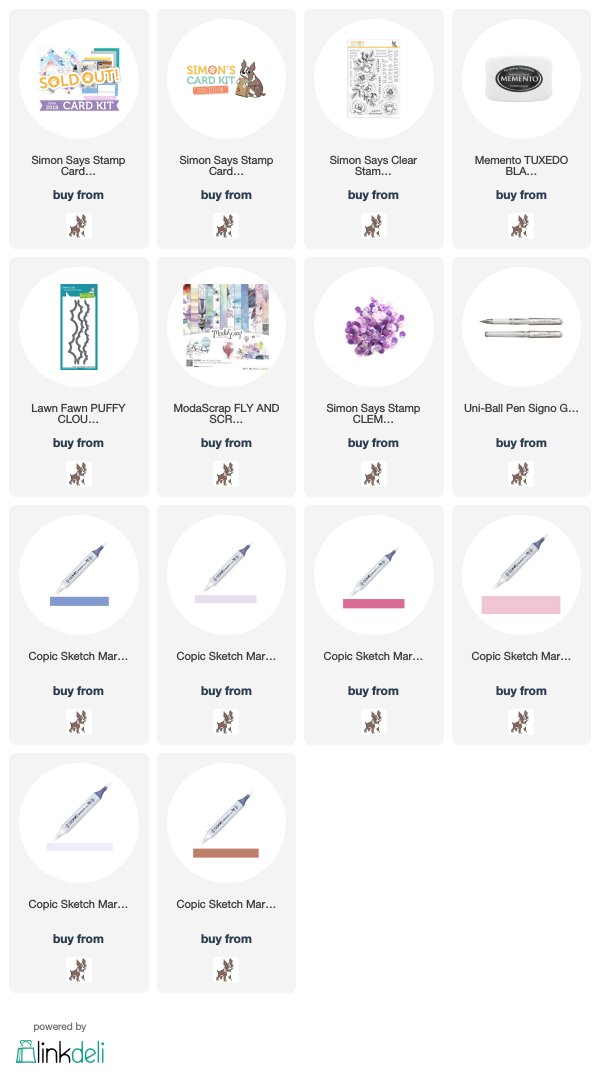Open the Copic Sketch Marker with blue swatch
The image size is (600, 1073).
[x=79, y=625]
